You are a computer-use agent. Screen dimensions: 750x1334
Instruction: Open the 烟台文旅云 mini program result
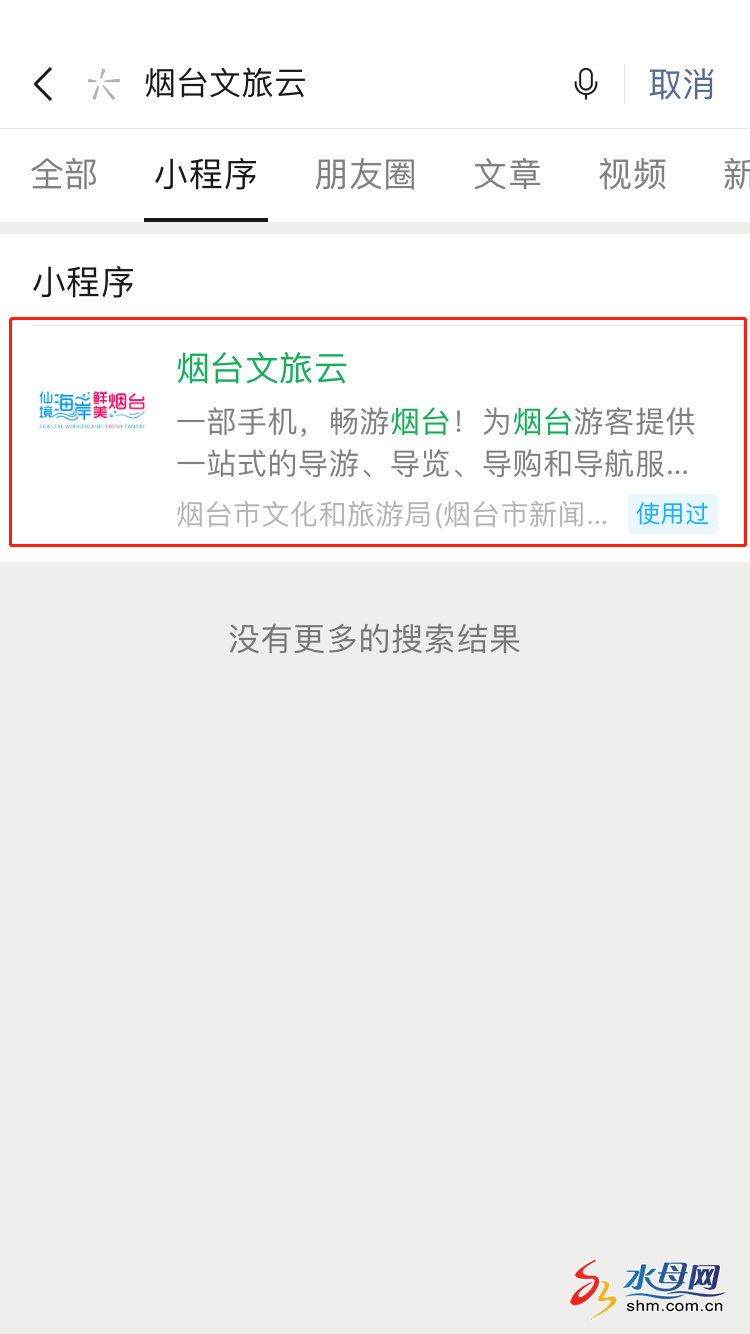point(378,432)
